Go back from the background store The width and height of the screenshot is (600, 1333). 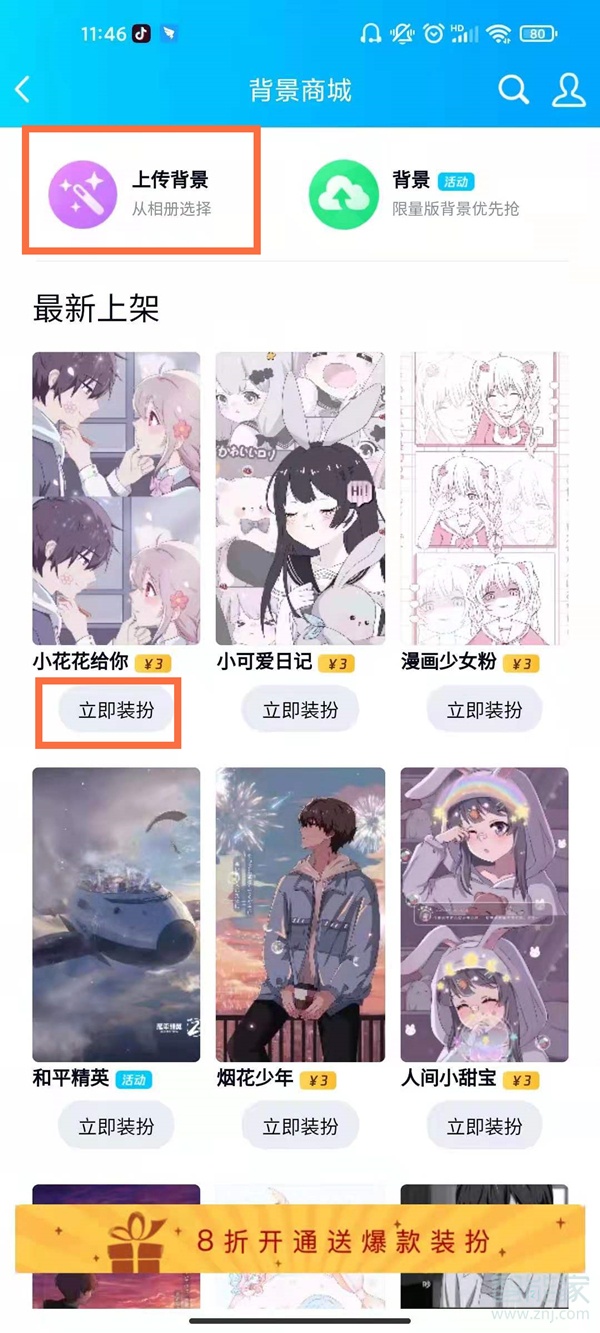(23, 90)
